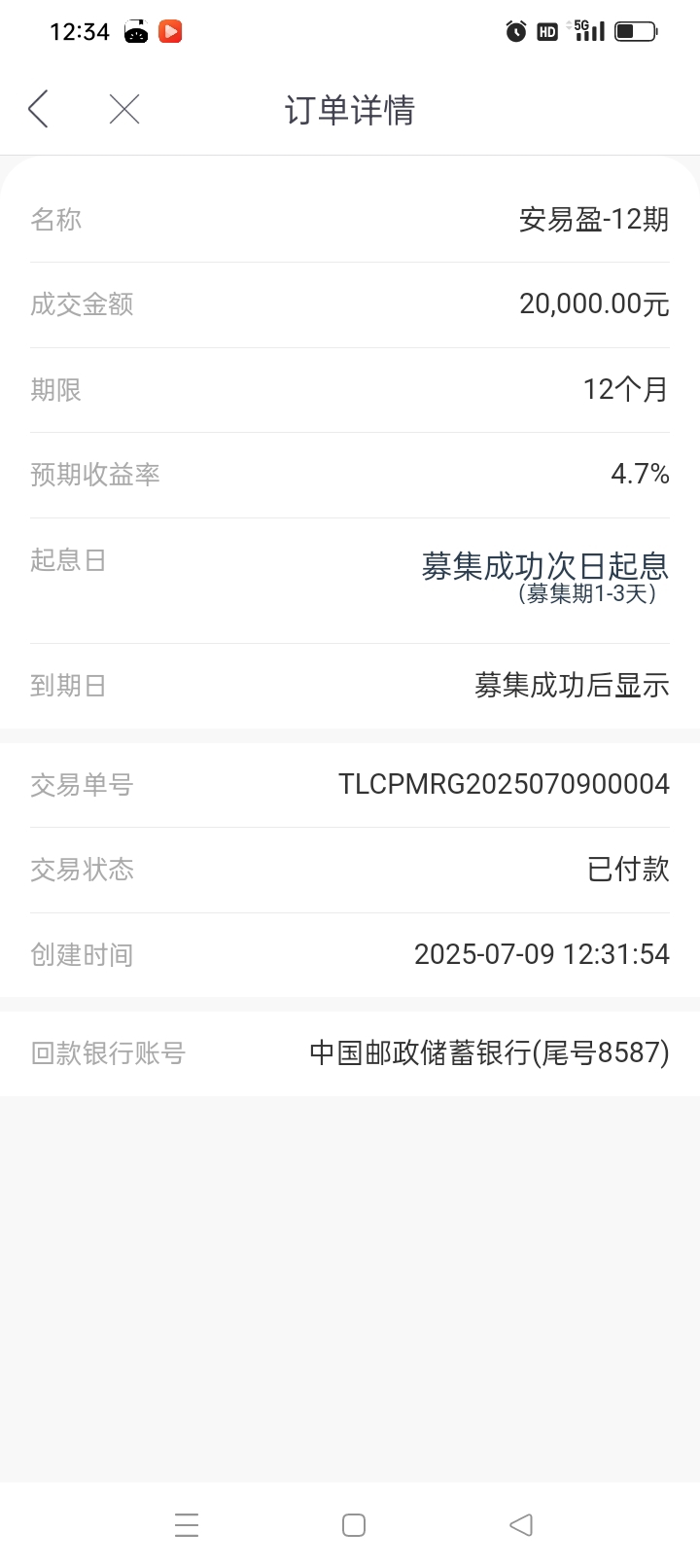Tap the system home button

[x=354, y=1524]
